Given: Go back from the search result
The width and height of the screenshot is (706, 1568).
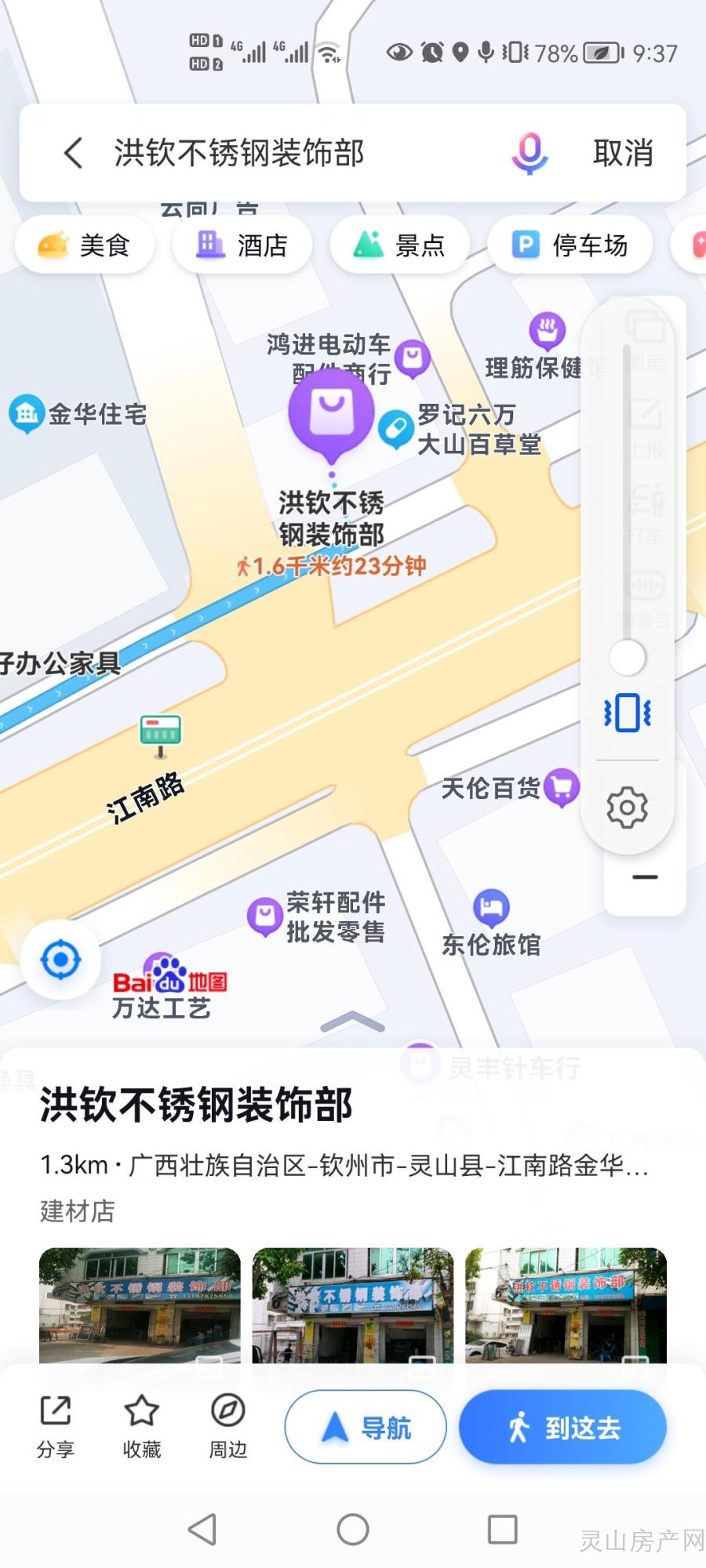Looking at the screenshot, I should coord(74,153).
